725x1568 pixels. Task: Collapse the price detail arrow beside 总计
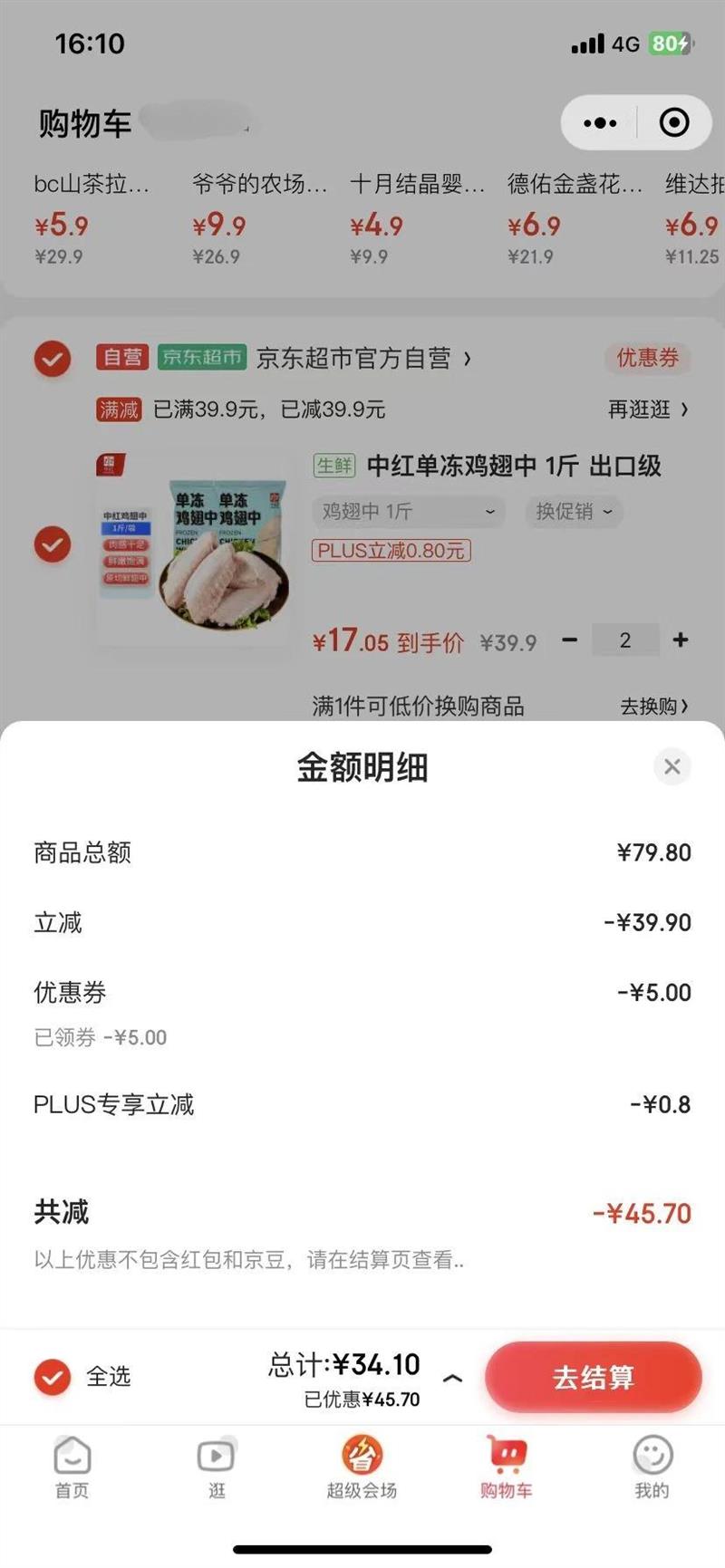tap(452, 1379)
